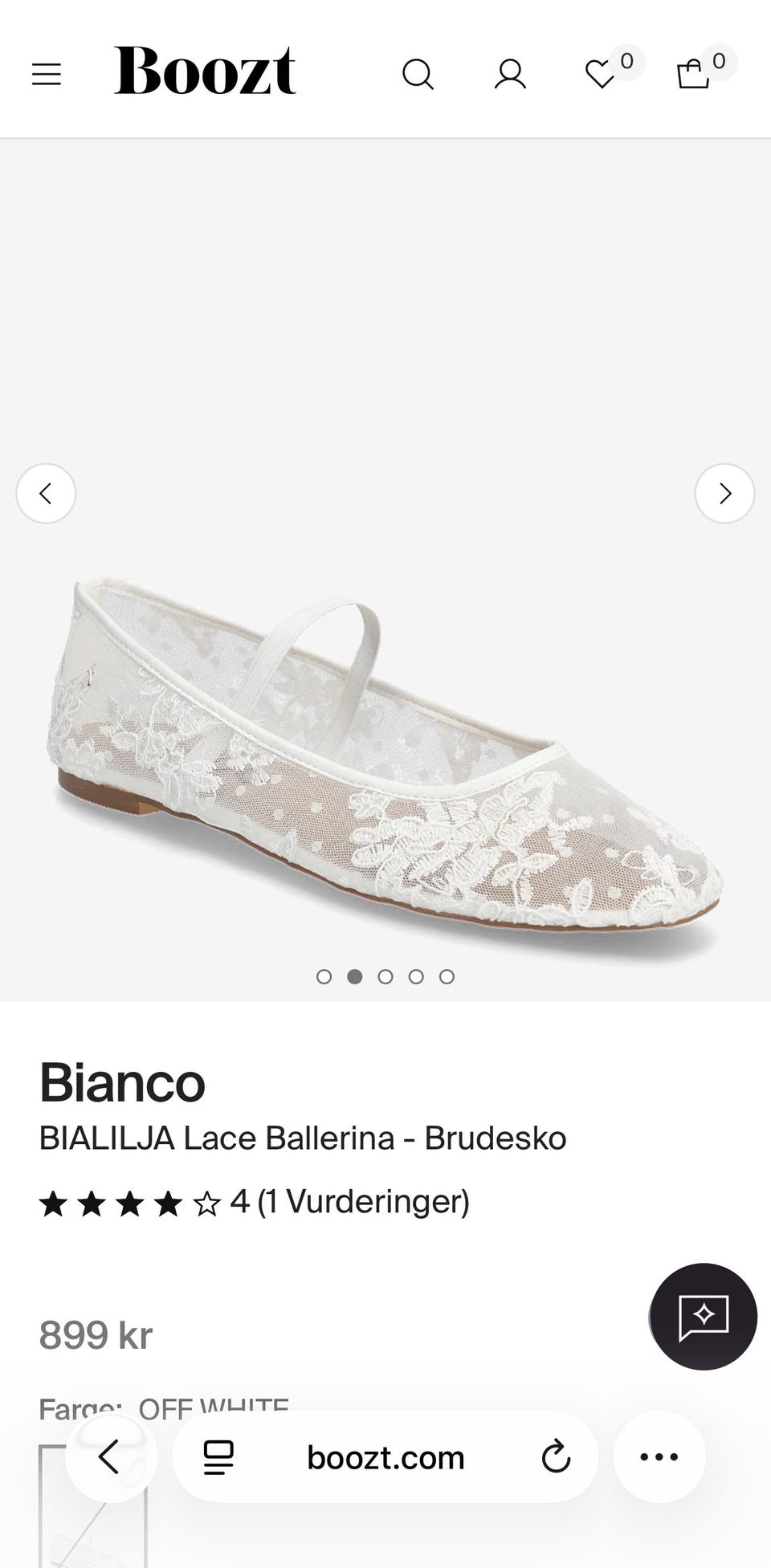Open the shopping bag
Screen dimensions: 771x1568
(x=693, y=74)
